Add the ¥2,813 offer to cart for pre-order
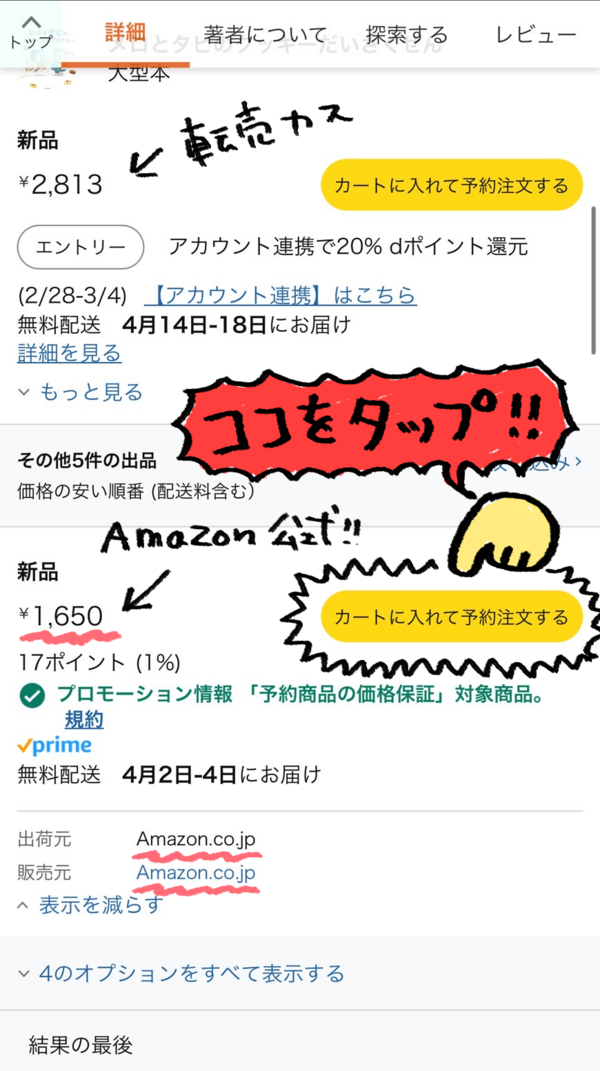Viewport: 600px width, 1071px height. tap(451, 184)
